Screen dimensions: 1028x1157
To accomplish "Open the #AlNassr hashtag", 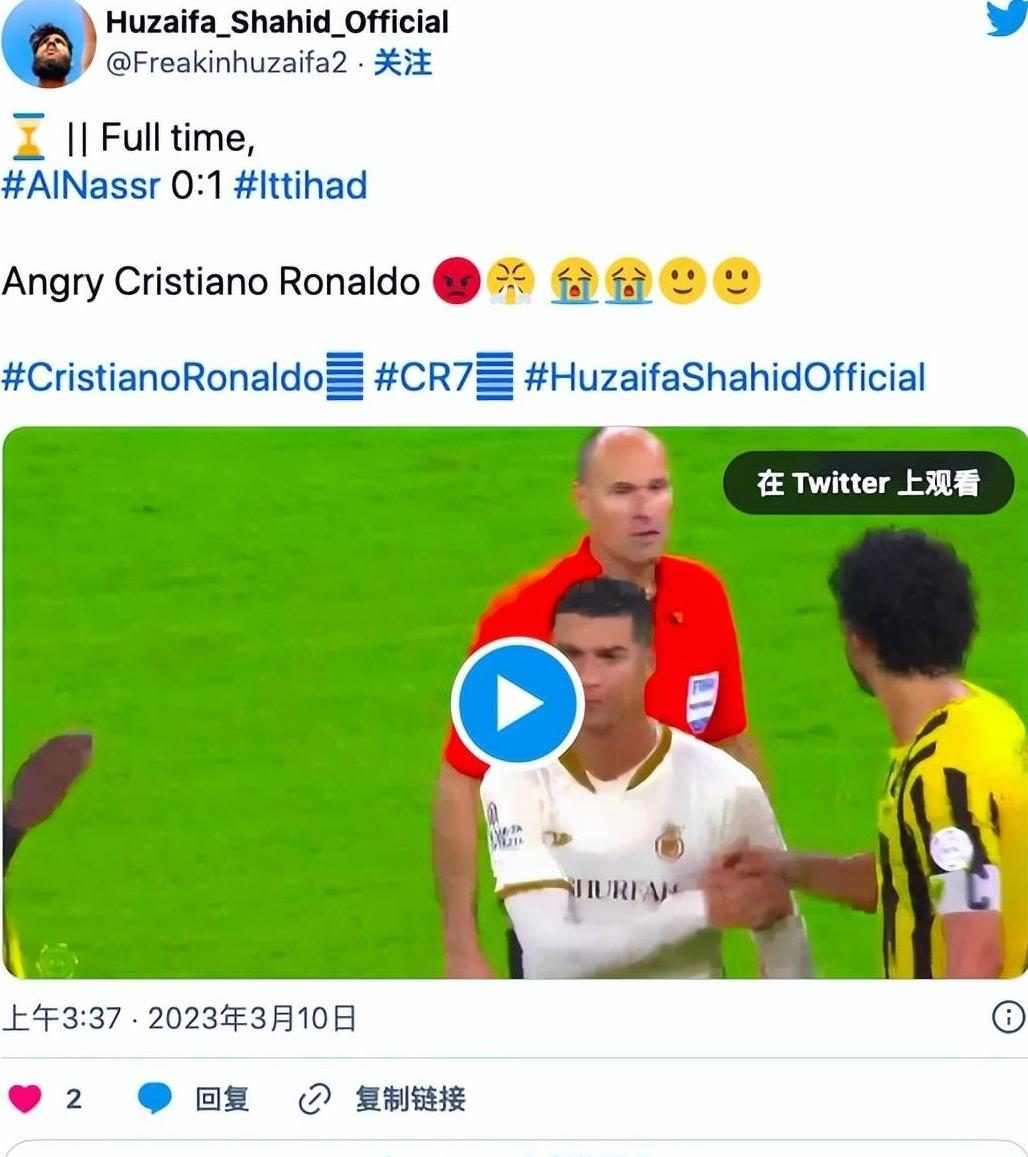I will point(81,186).
